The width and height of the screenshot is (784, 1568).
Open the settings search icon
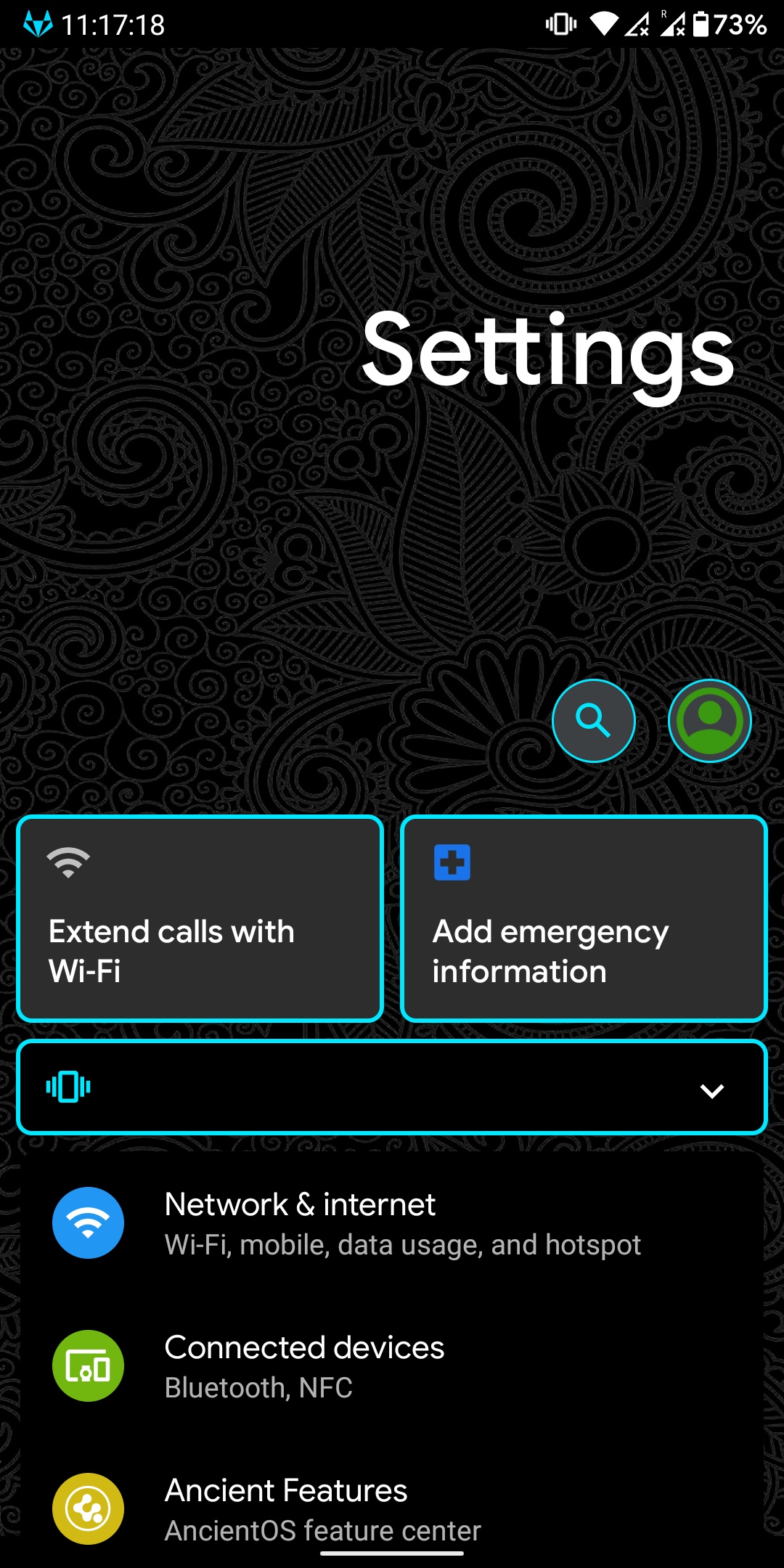pyautogui.click(x=594, y=721)
